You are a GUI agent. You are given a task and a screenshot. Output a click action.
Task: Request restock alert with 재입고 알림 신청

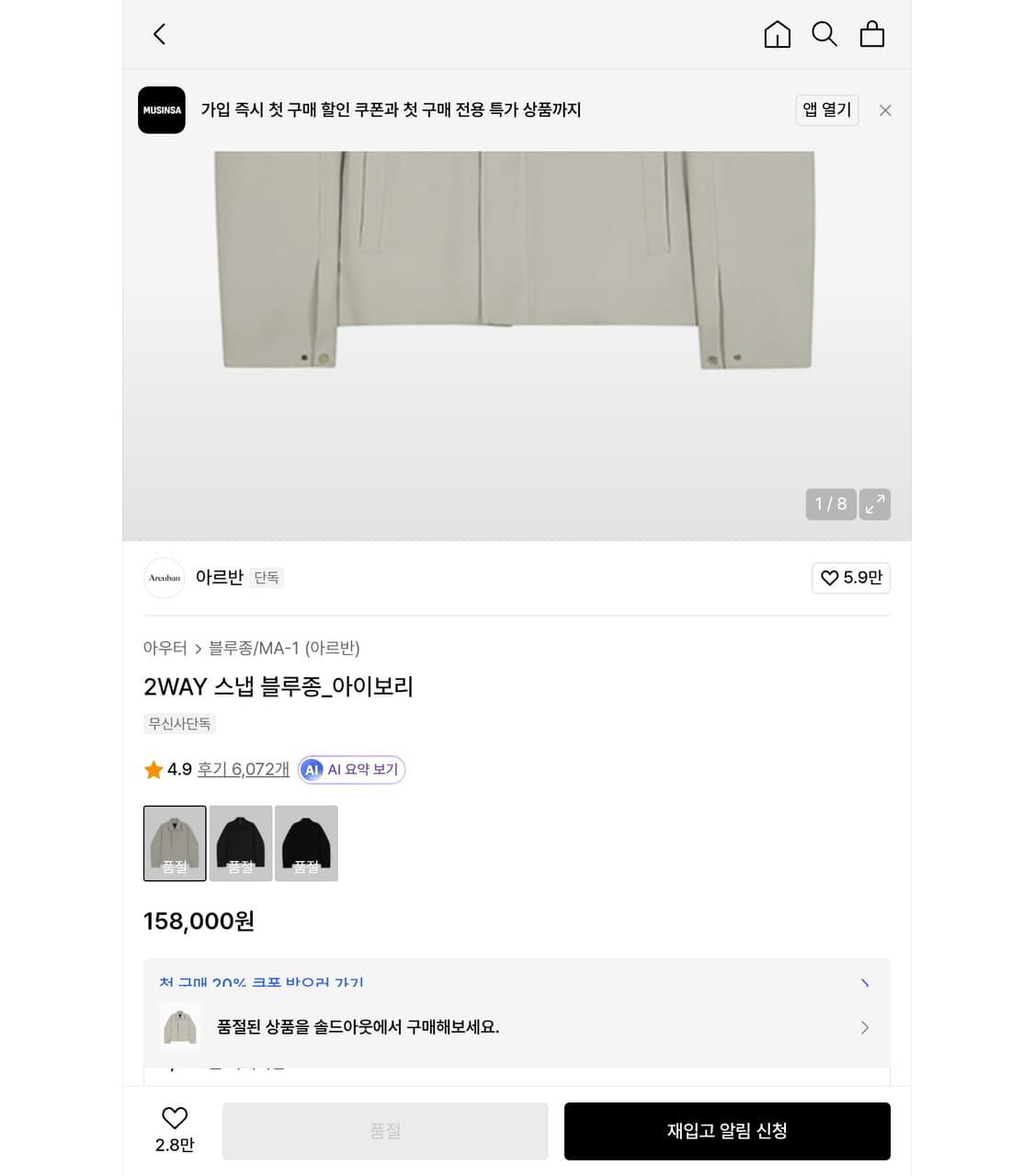click(727, 1131)
